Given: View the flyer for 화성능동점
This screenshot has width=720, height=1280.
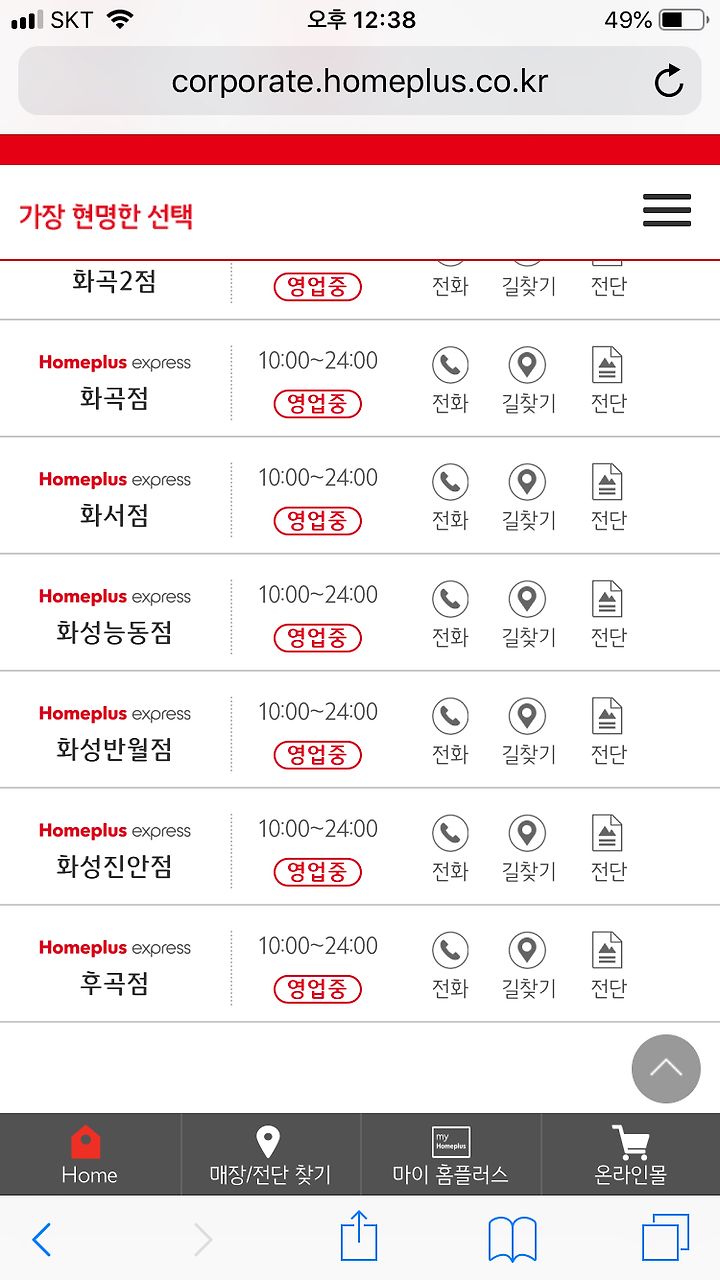Looking at the screenshot, I should coord(607,614).
